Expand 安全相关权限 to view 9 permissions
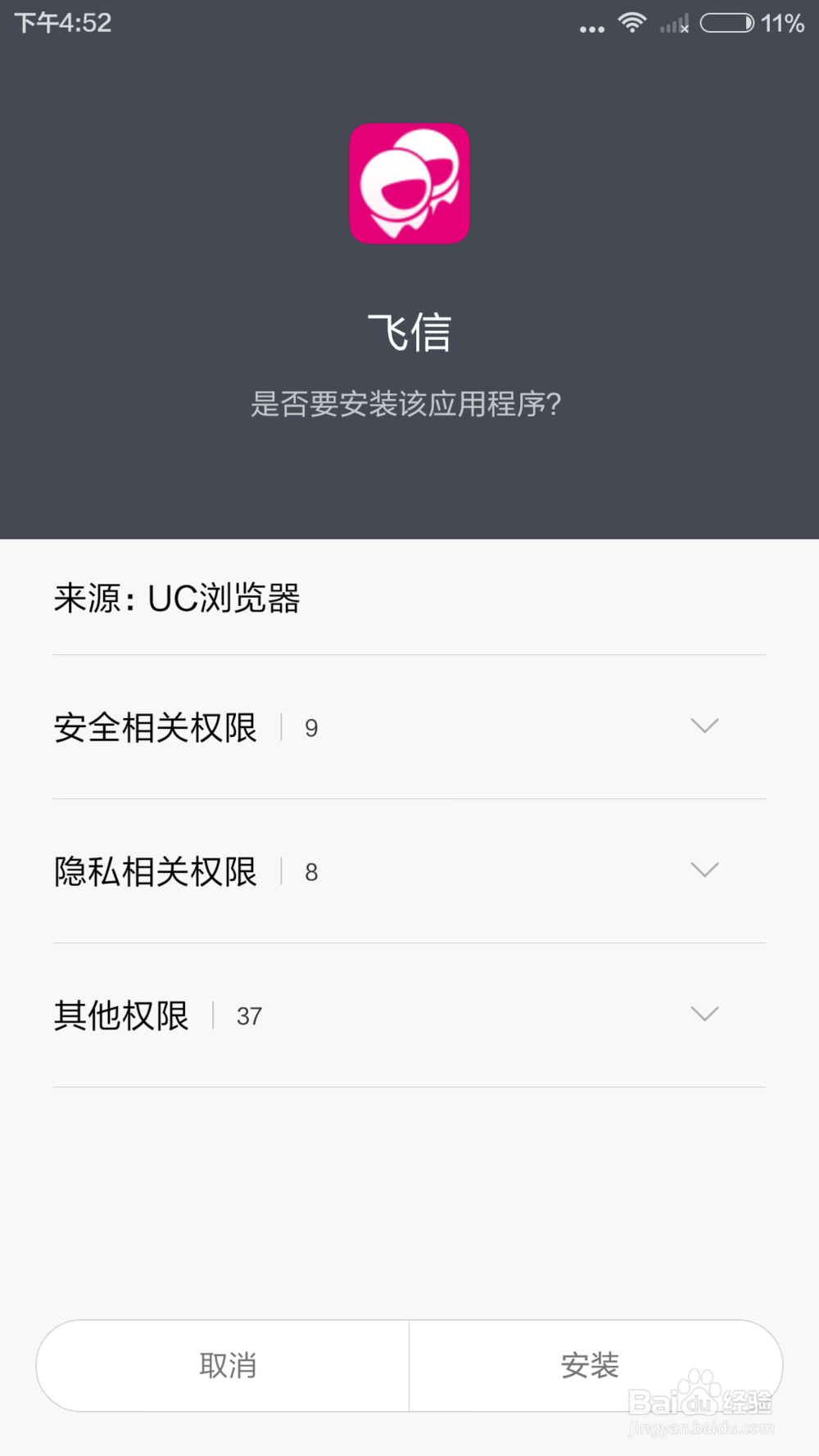The image size is (819, 1456). (x=156, y=727)
